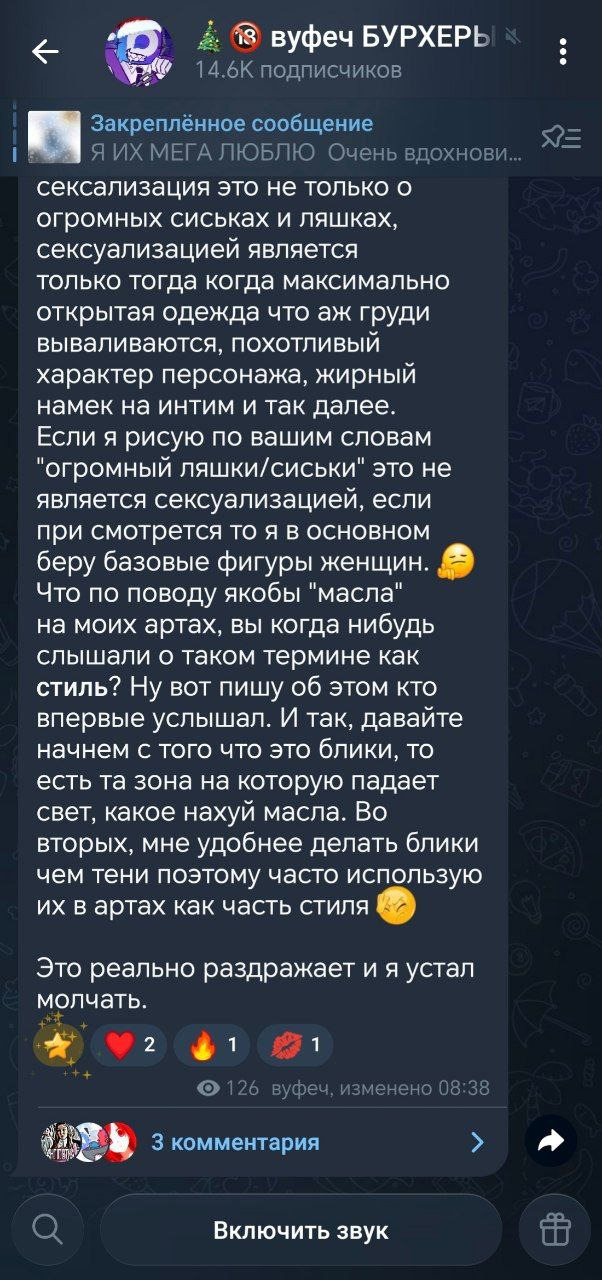Viewport: 602px width, 1280px height.
Task: Open the 3 комментария thread
Action: (262, 1141)
